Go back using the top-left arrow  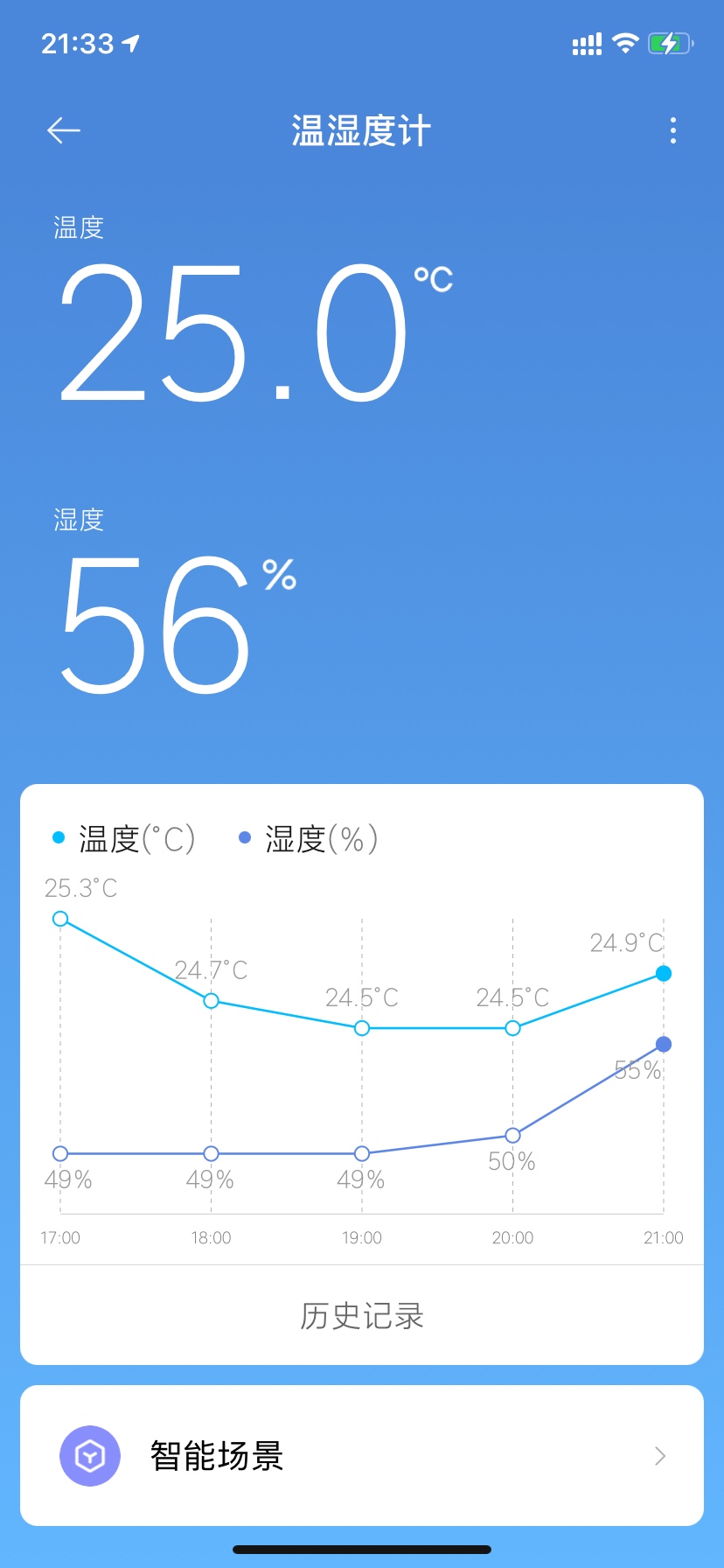pyautogui.click(x=64, y=130)
